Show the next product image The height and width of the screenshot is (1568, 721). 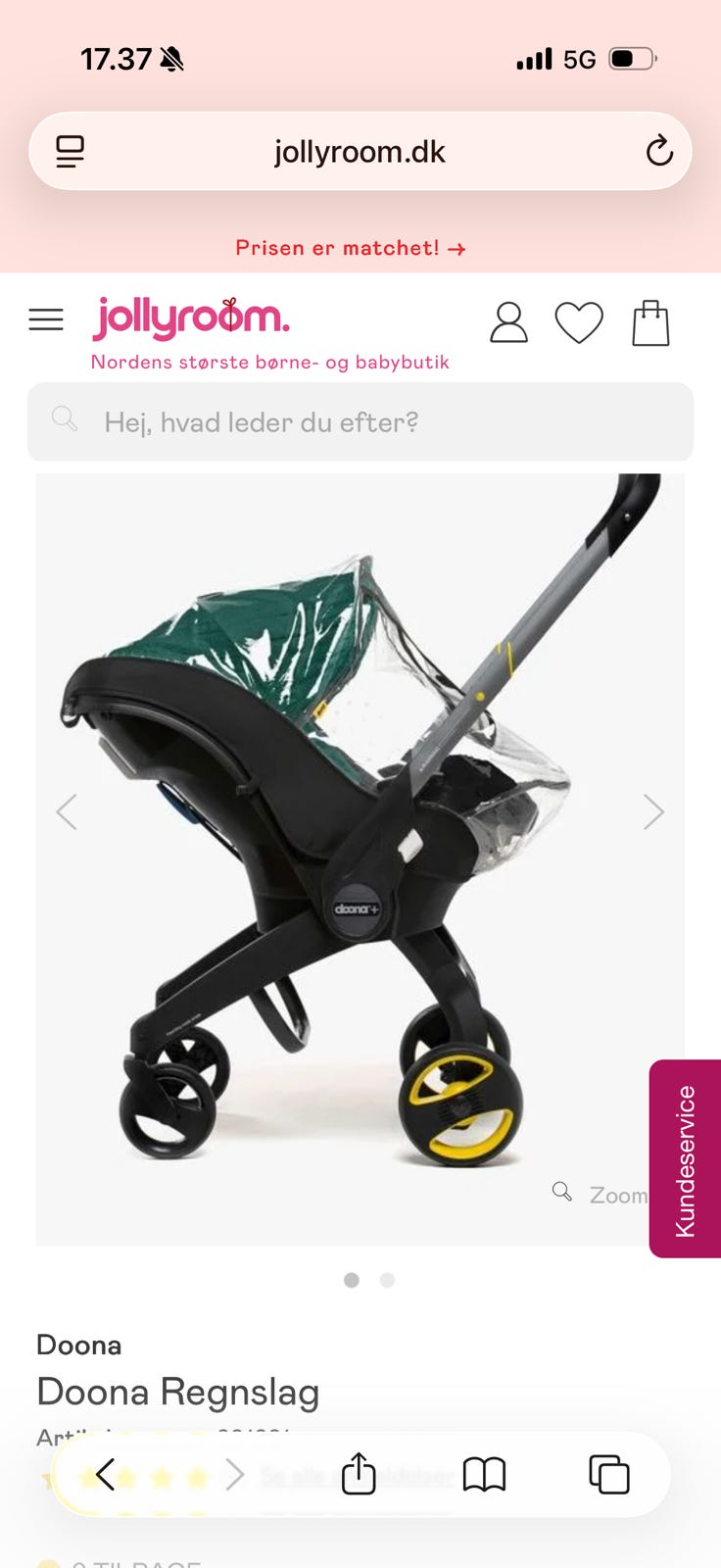click(x=653, y=811)
